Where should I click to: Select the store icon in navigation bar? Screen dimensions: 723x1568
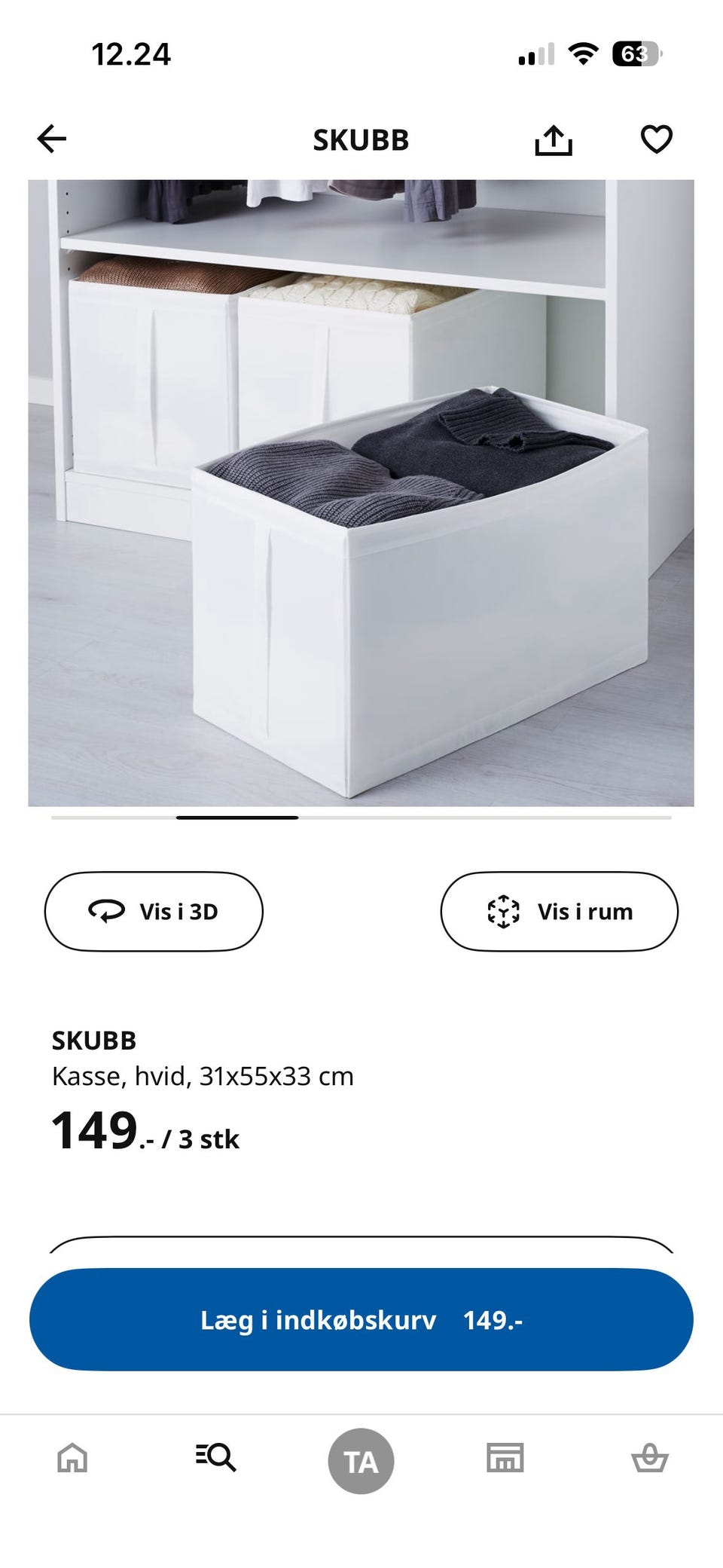point(505,1459)
